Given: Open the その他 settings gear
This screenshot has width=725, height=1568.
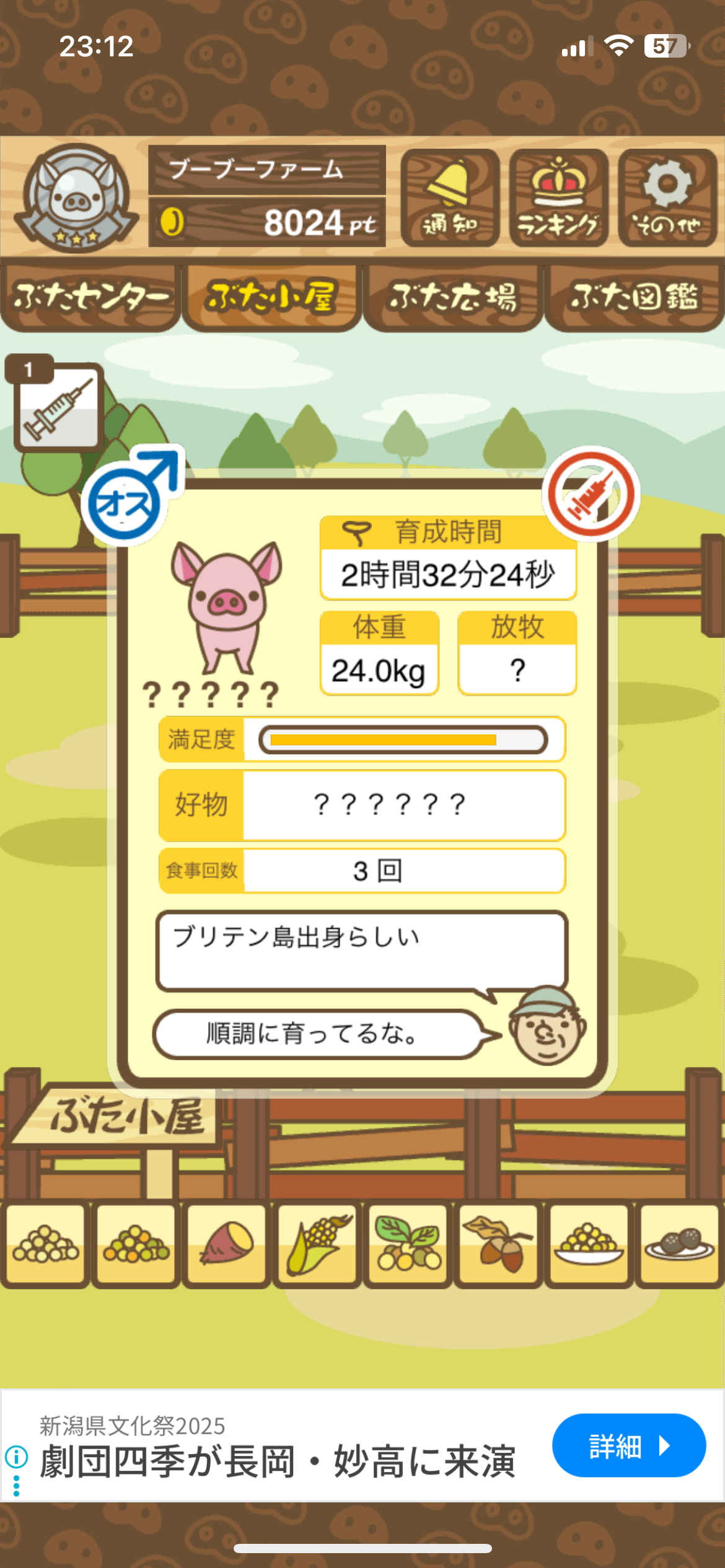Looking at the screenshot, I should (667, 198).
